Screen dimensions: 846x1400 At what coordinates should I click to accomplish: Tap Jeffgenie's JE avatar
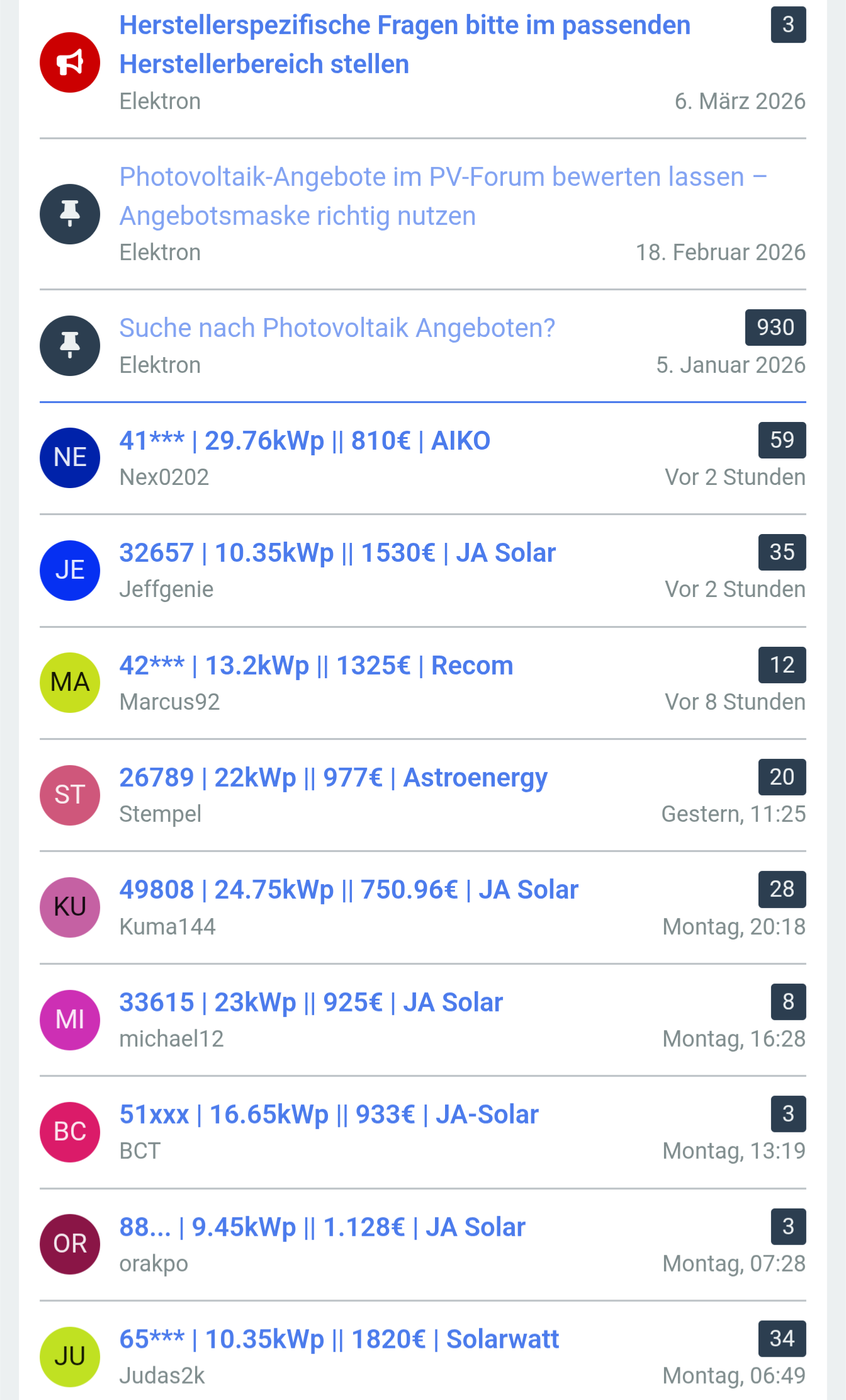(x=70, y=571)
